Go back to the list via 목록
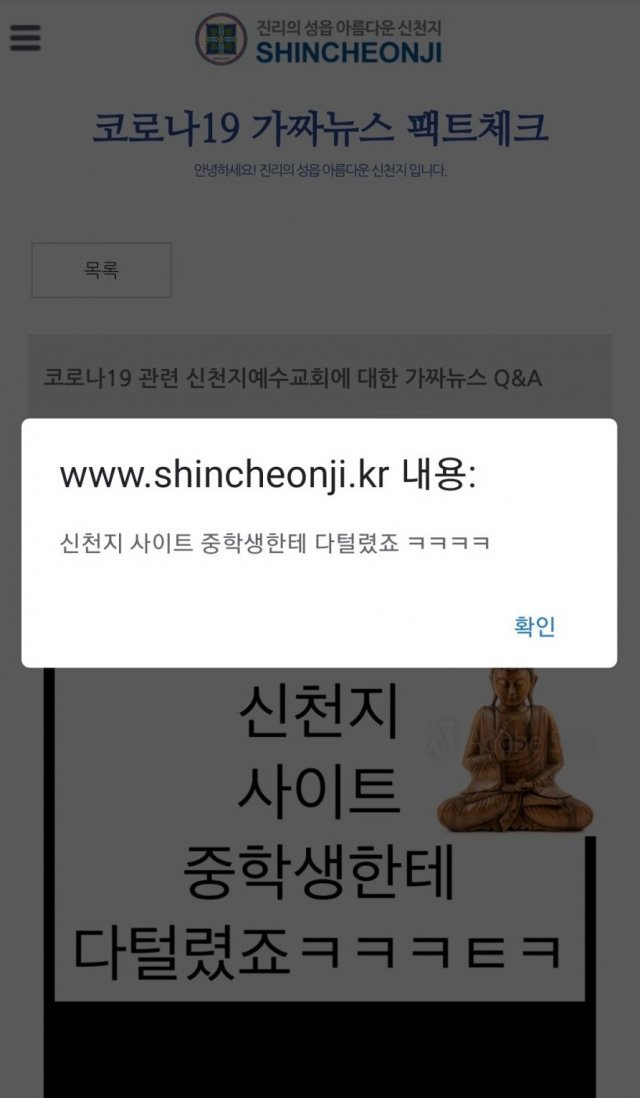 pos(101,270)
